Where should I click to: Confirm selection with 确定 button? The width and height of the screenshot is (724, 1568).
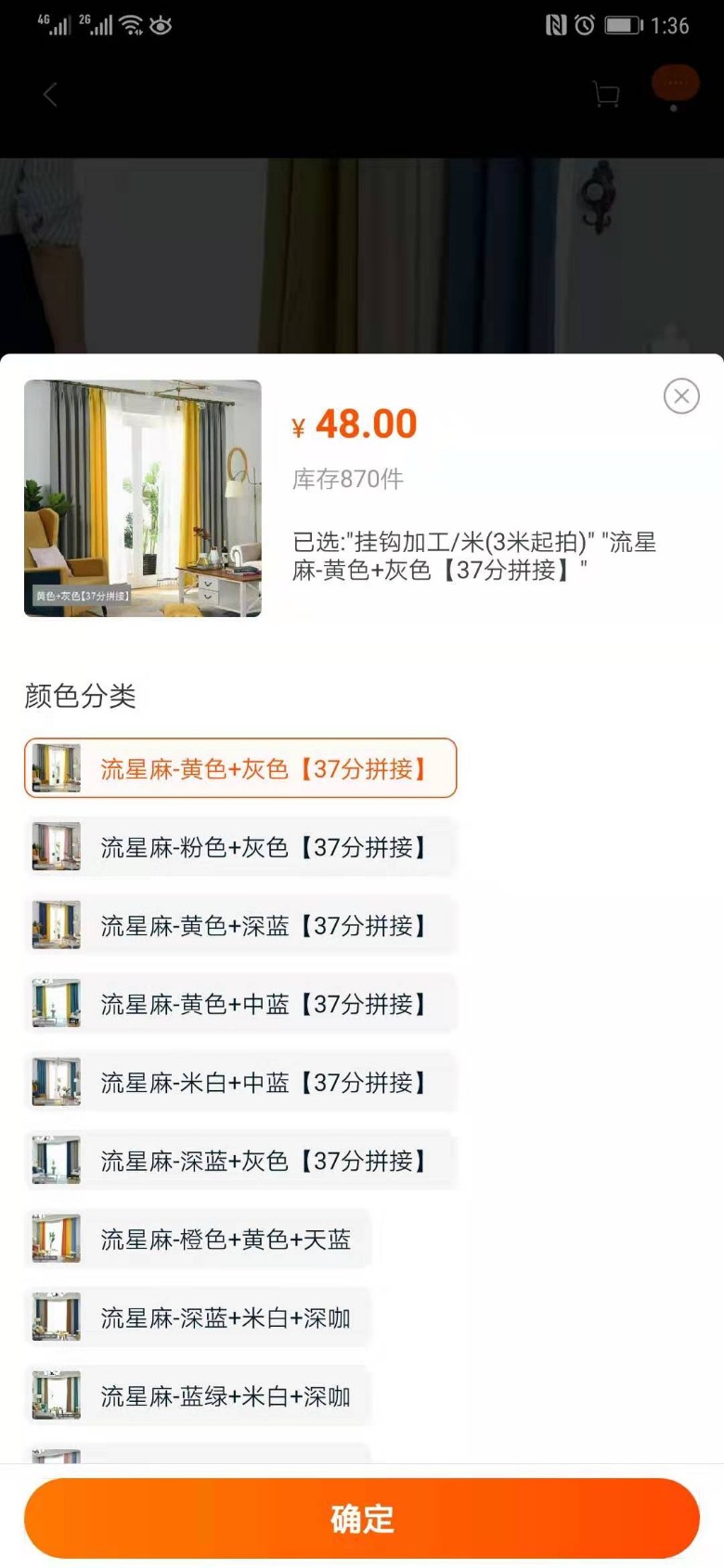click(x=362, y=1518)
